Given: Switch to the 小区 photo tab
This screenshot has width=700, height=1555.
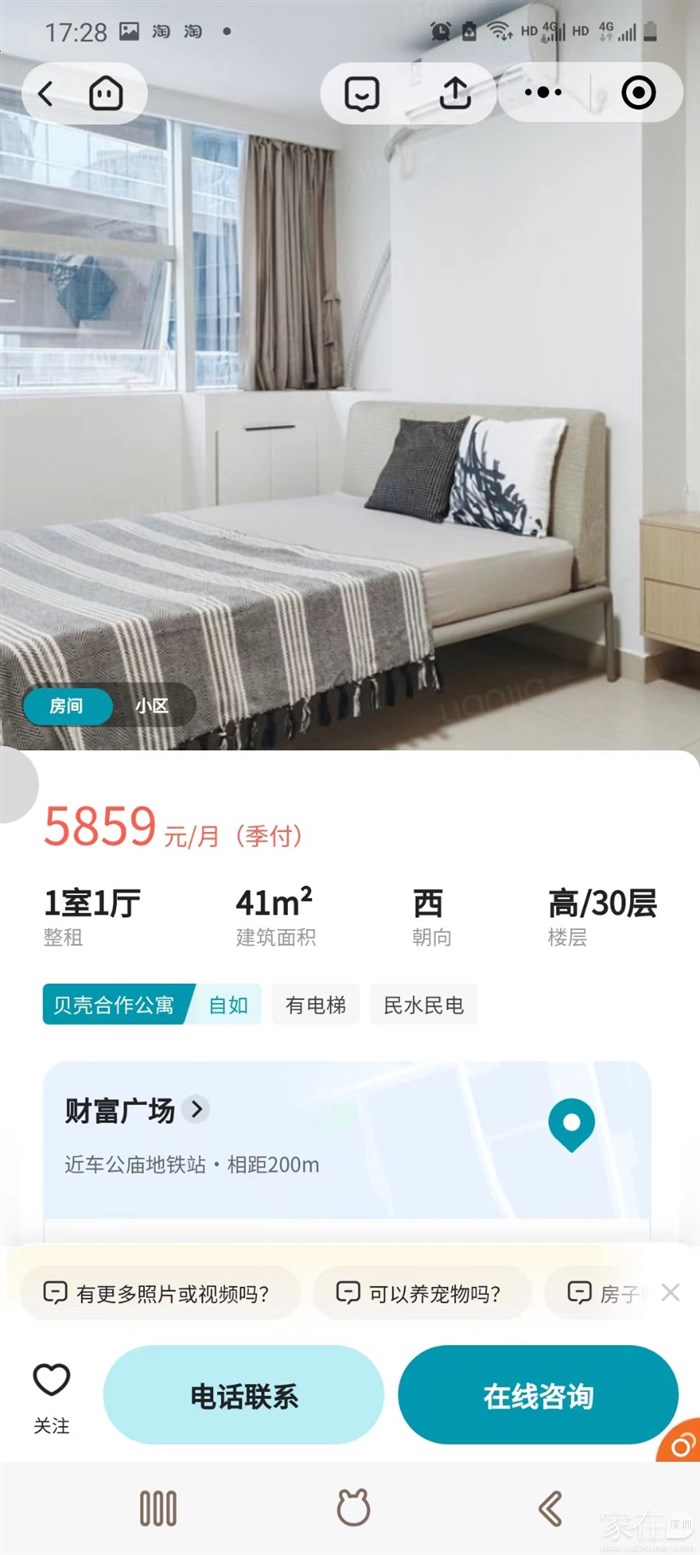Looking at the screenshot, I should coord(152,705).
